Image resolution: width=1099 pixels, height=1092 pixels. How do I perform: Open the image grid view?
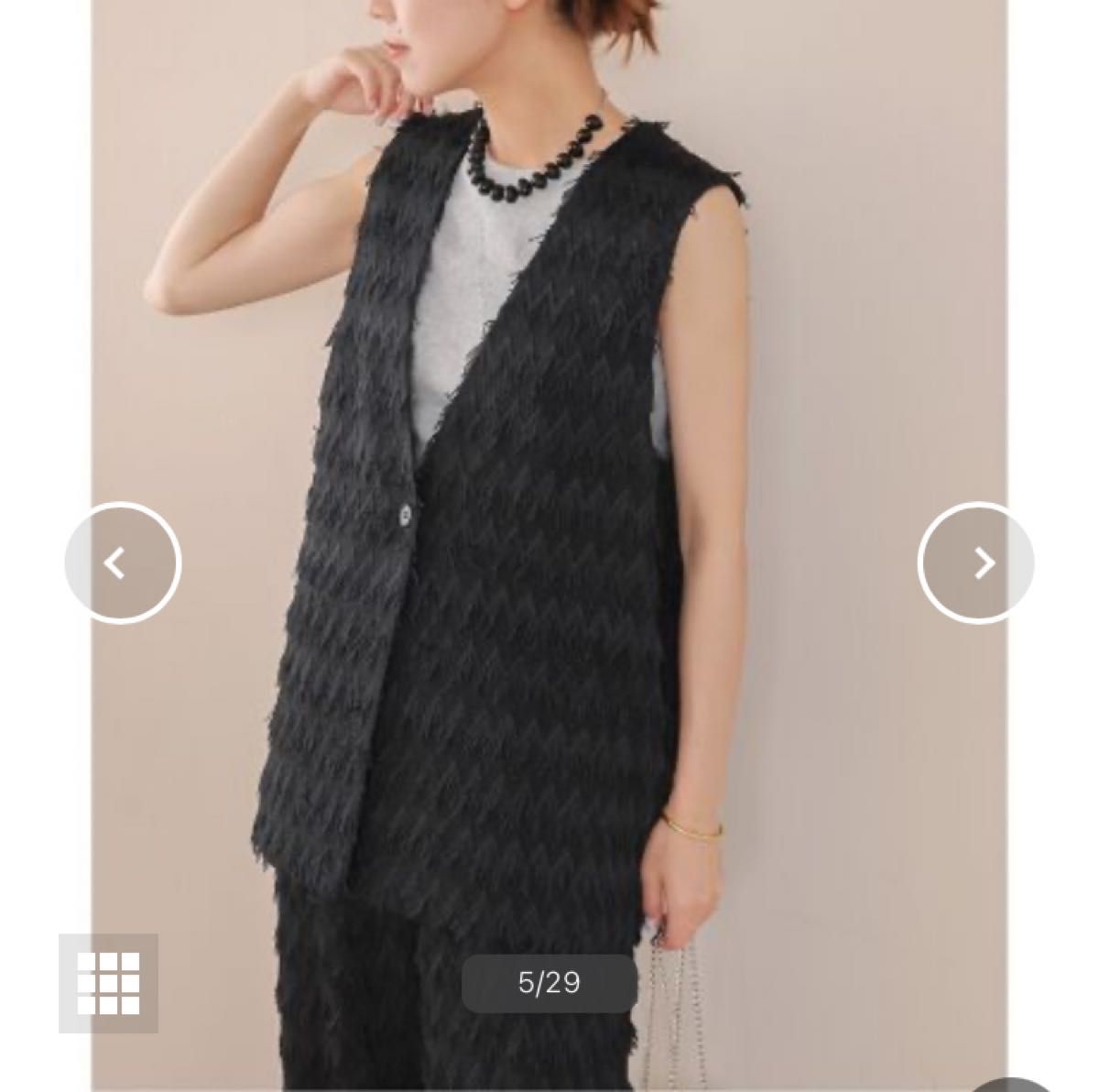pos(108,983)
